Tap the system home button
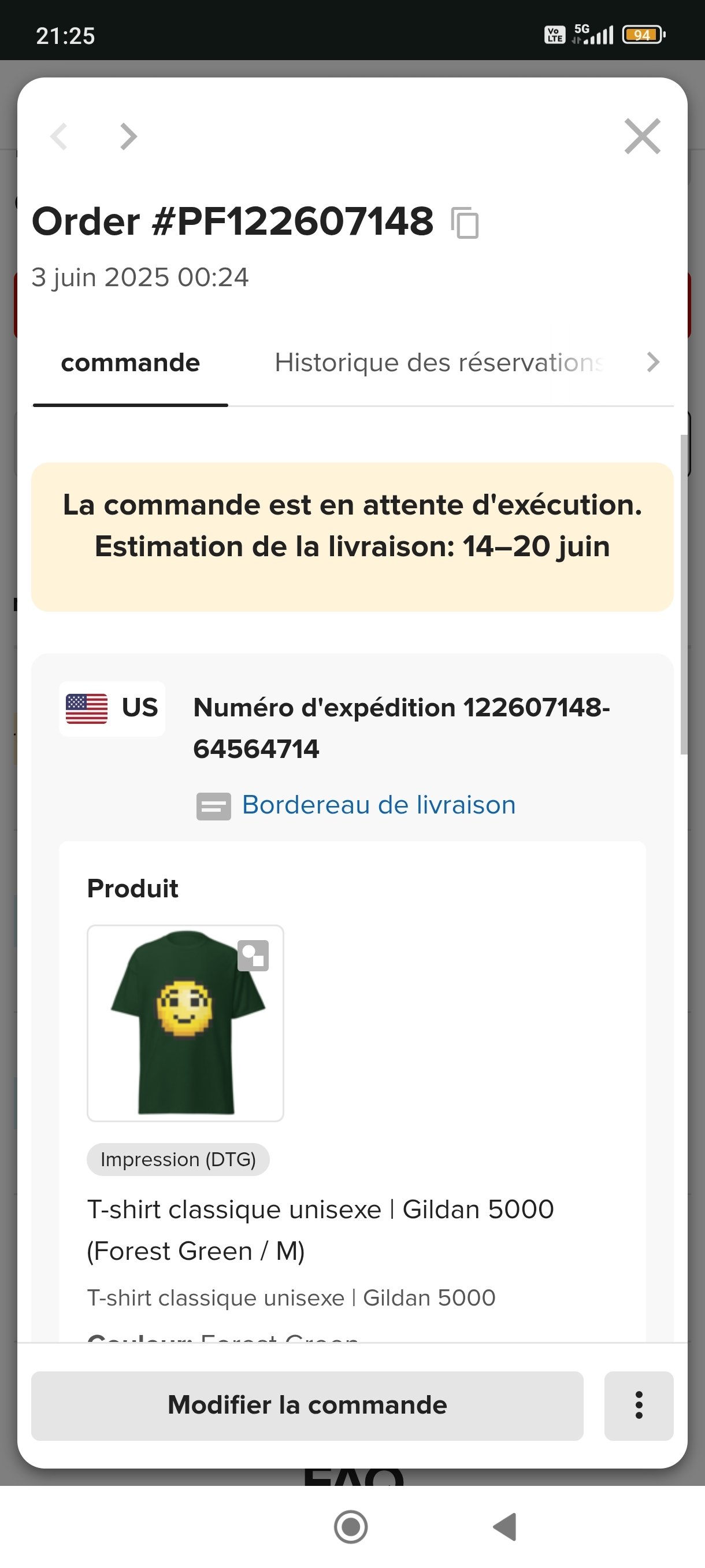Screen dimensions: 705x1568 tap(351, 1526)
